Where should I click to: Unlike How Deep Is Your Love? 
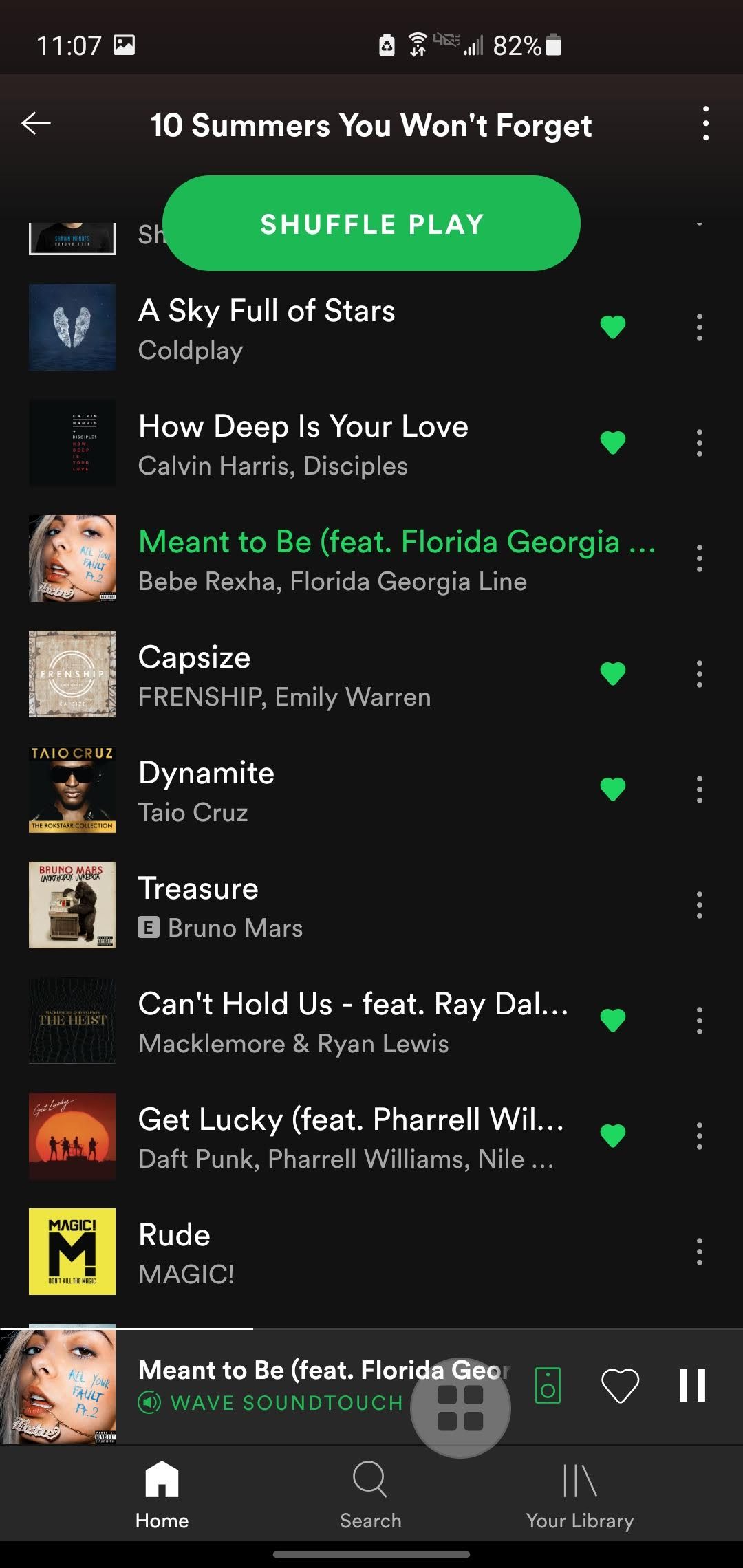pos(612,442)
